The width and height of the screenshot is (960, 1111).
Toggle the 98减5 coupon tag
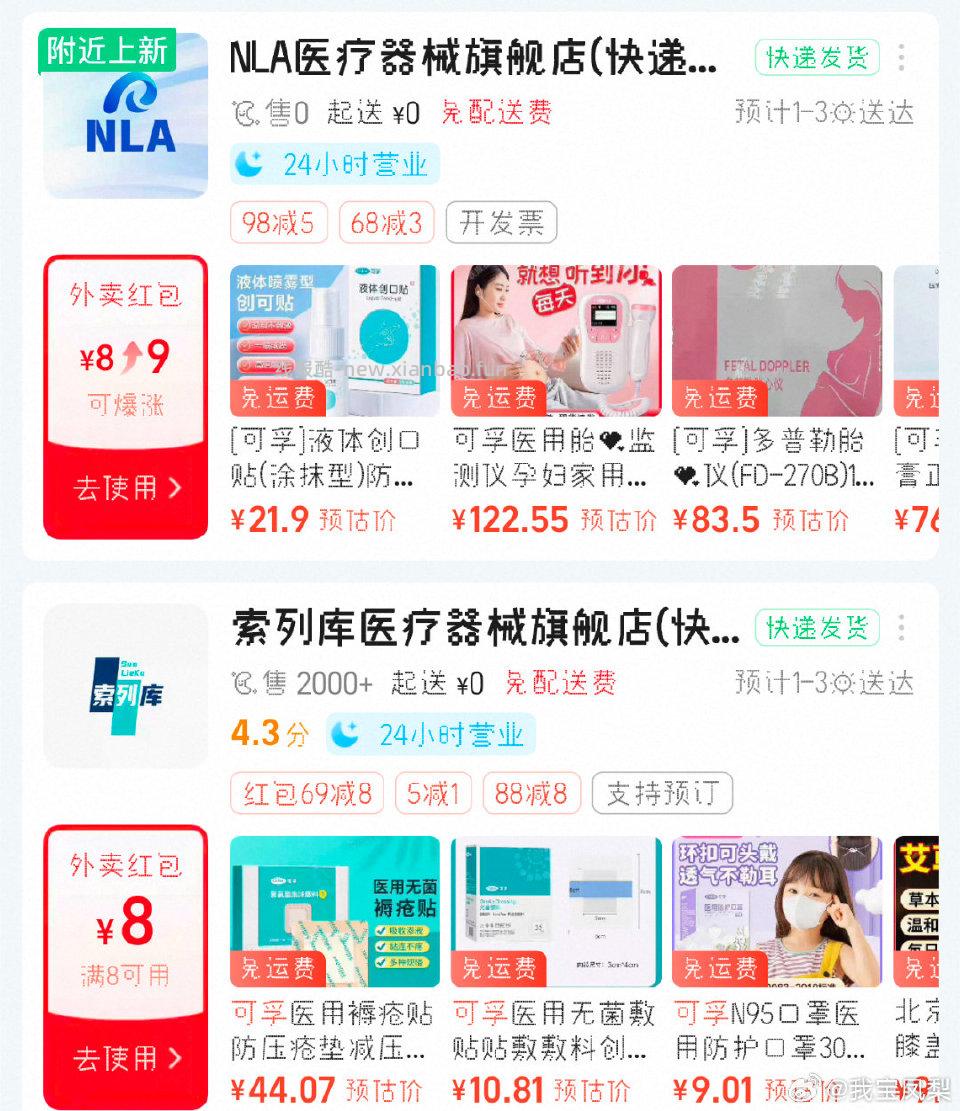[x=277, y=222]
